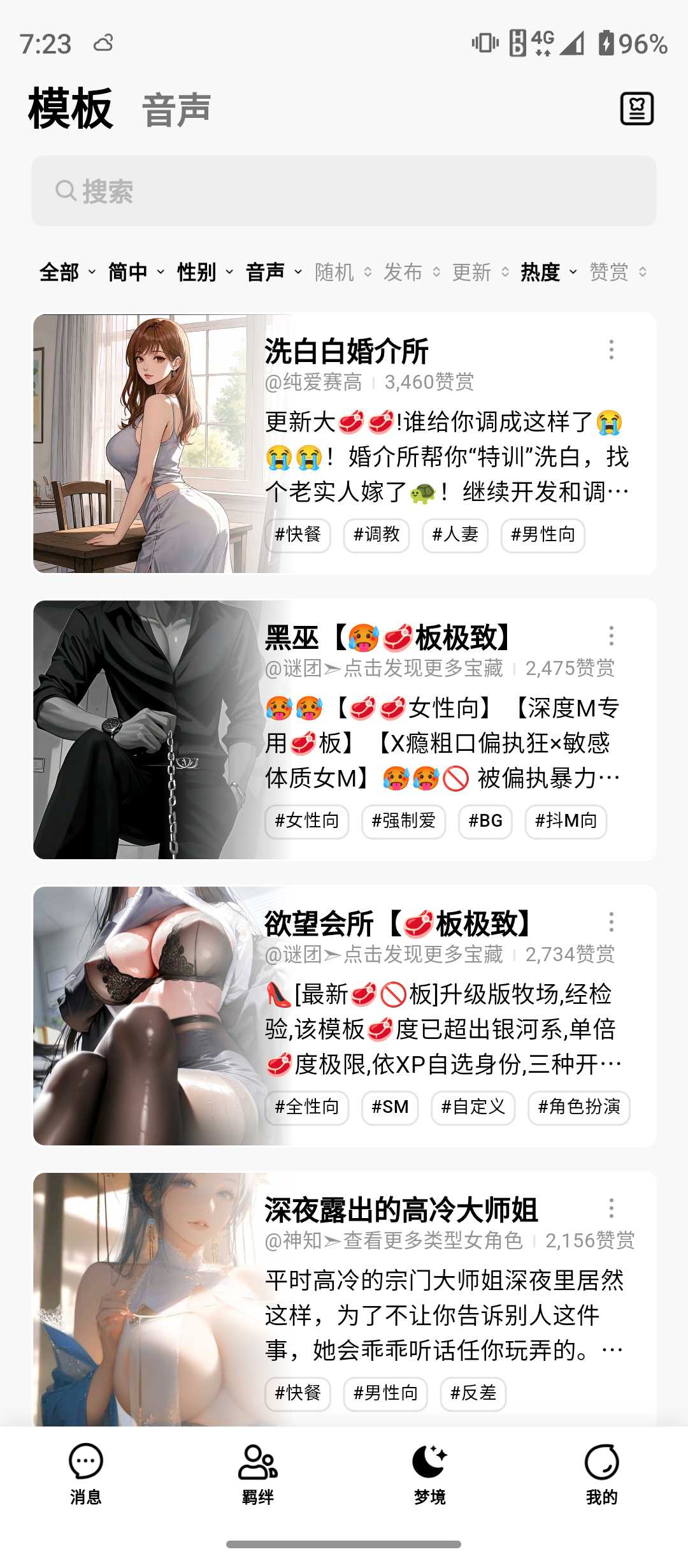Go to the 梦境 tab
The width and height of the screenshot is (688, 1568).
(x=430, y=1474)
